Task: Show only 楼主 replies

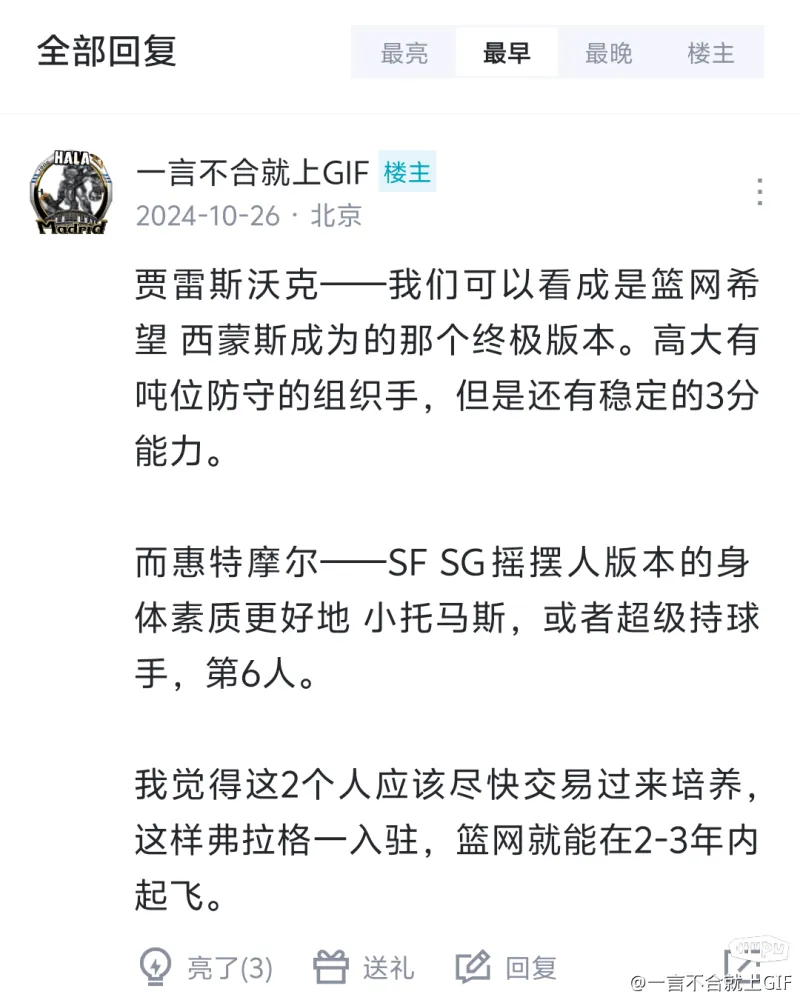Action: coord(711,53)
